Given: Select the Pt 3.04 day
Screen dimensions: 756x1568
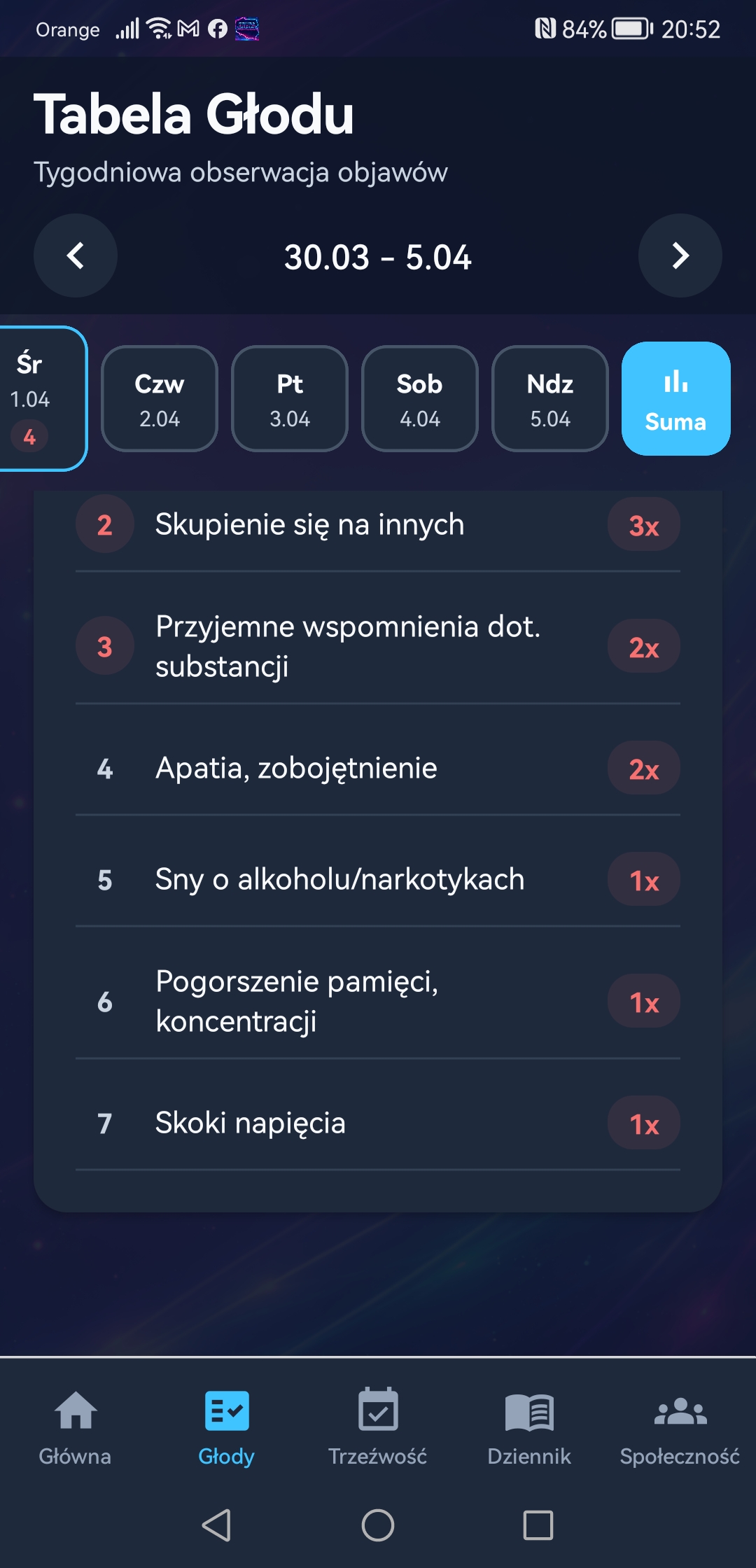Looking at the screenshot, I should click(x=290, y=399).
